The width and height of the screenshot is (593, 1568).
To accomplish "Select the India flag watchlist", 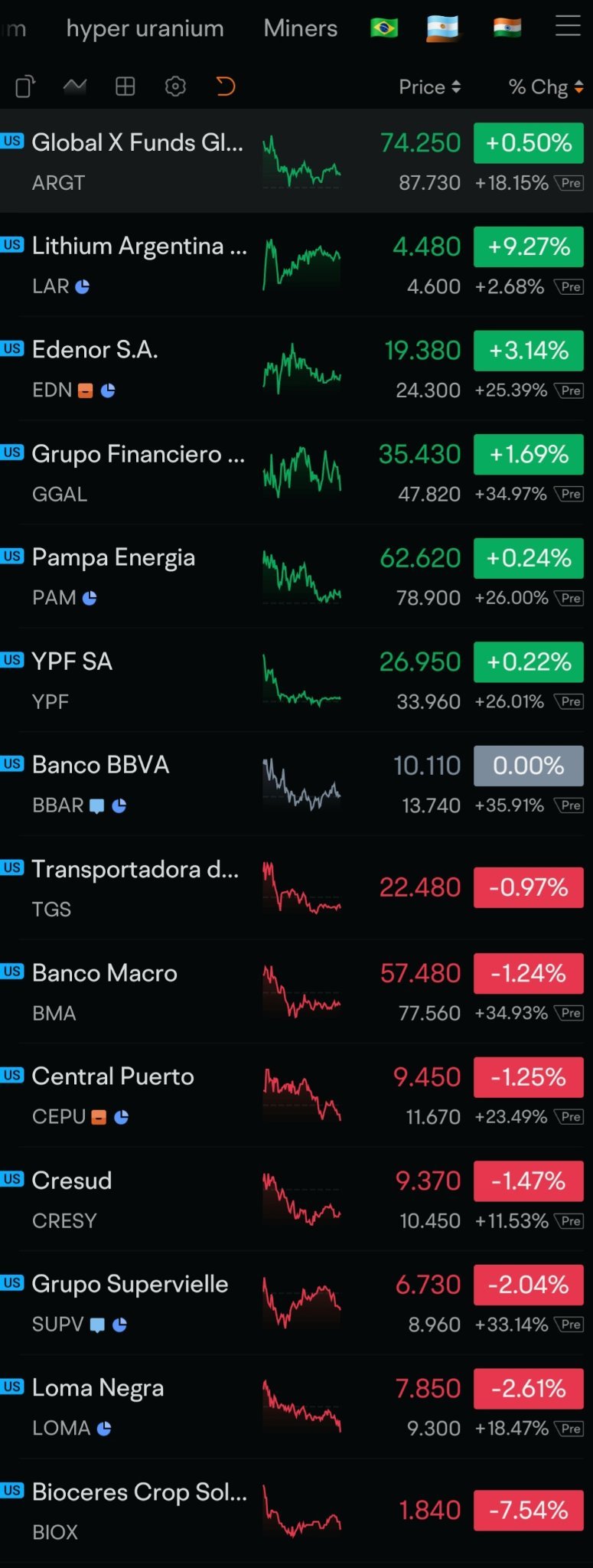I will click(x=506, y=28).
